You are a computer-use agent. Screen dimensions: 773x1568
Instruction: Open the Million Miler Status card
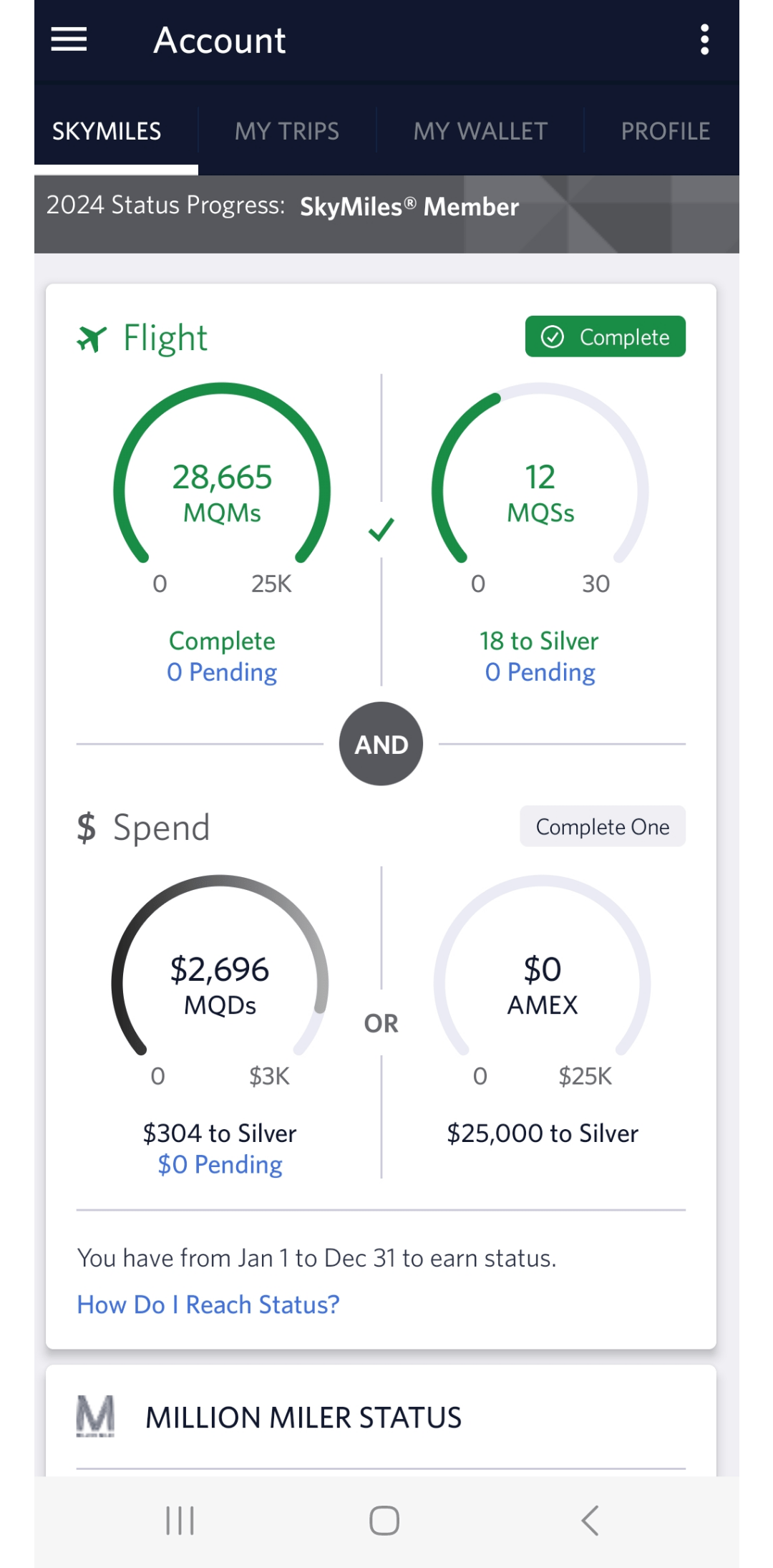pos(304,1418)
